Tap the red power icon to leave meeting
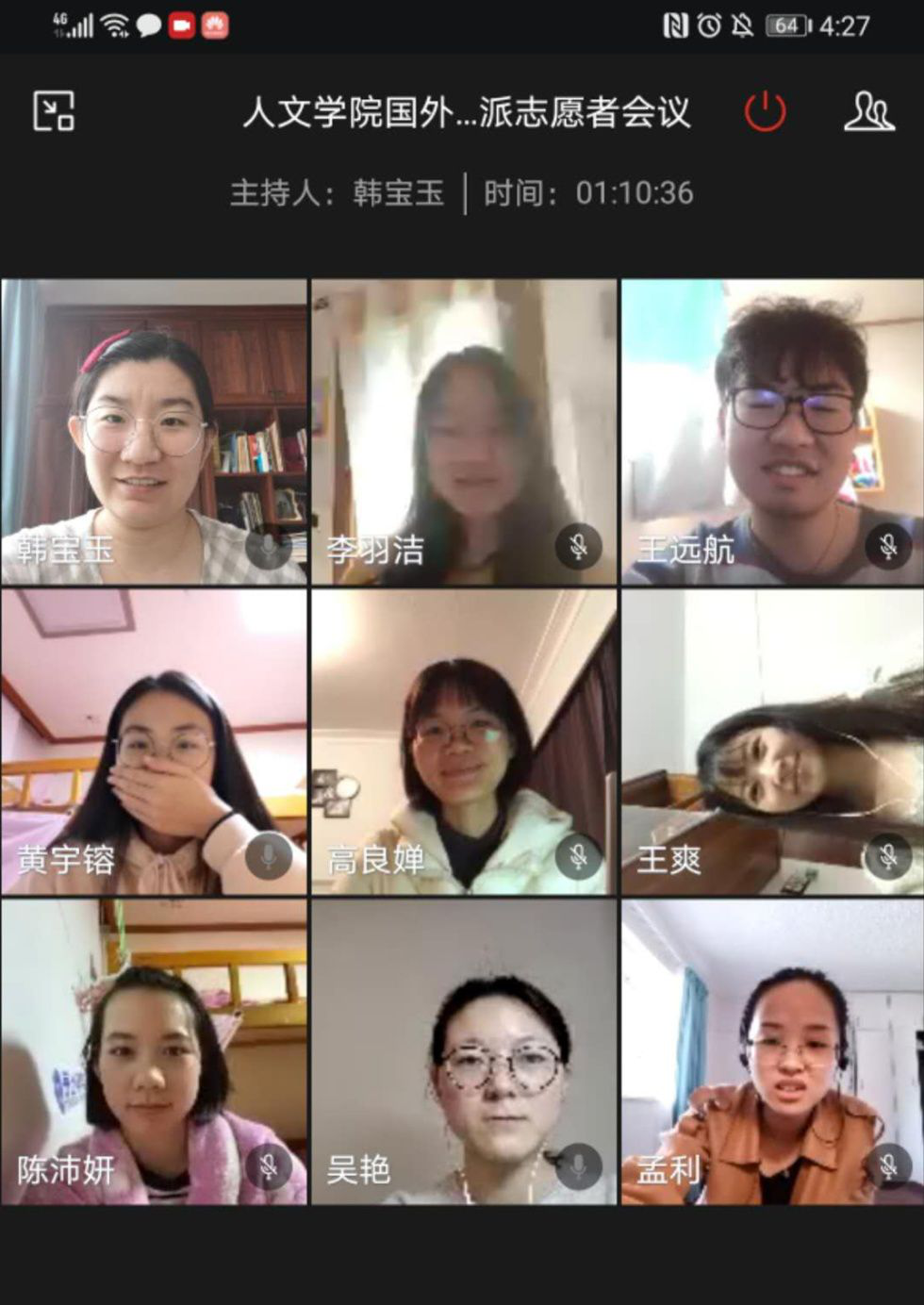This screenshot has height=1305, width=924. (x=765, y=111)
